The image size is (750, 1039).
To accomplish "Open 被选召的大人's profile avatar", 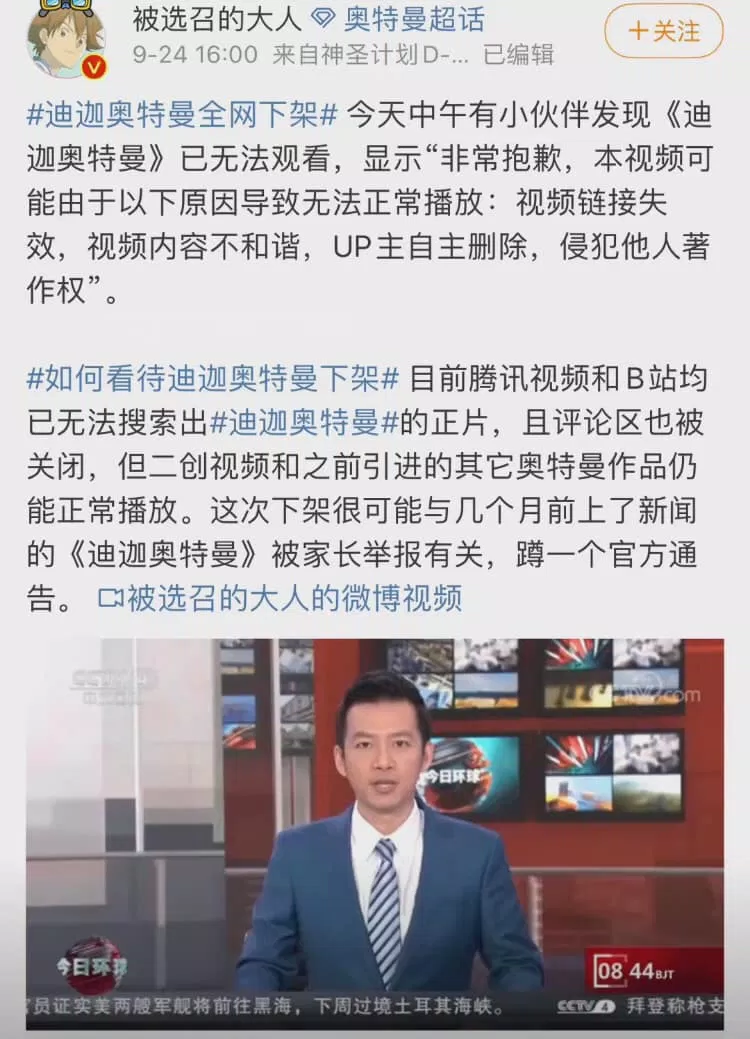I will tap(66, 38).
